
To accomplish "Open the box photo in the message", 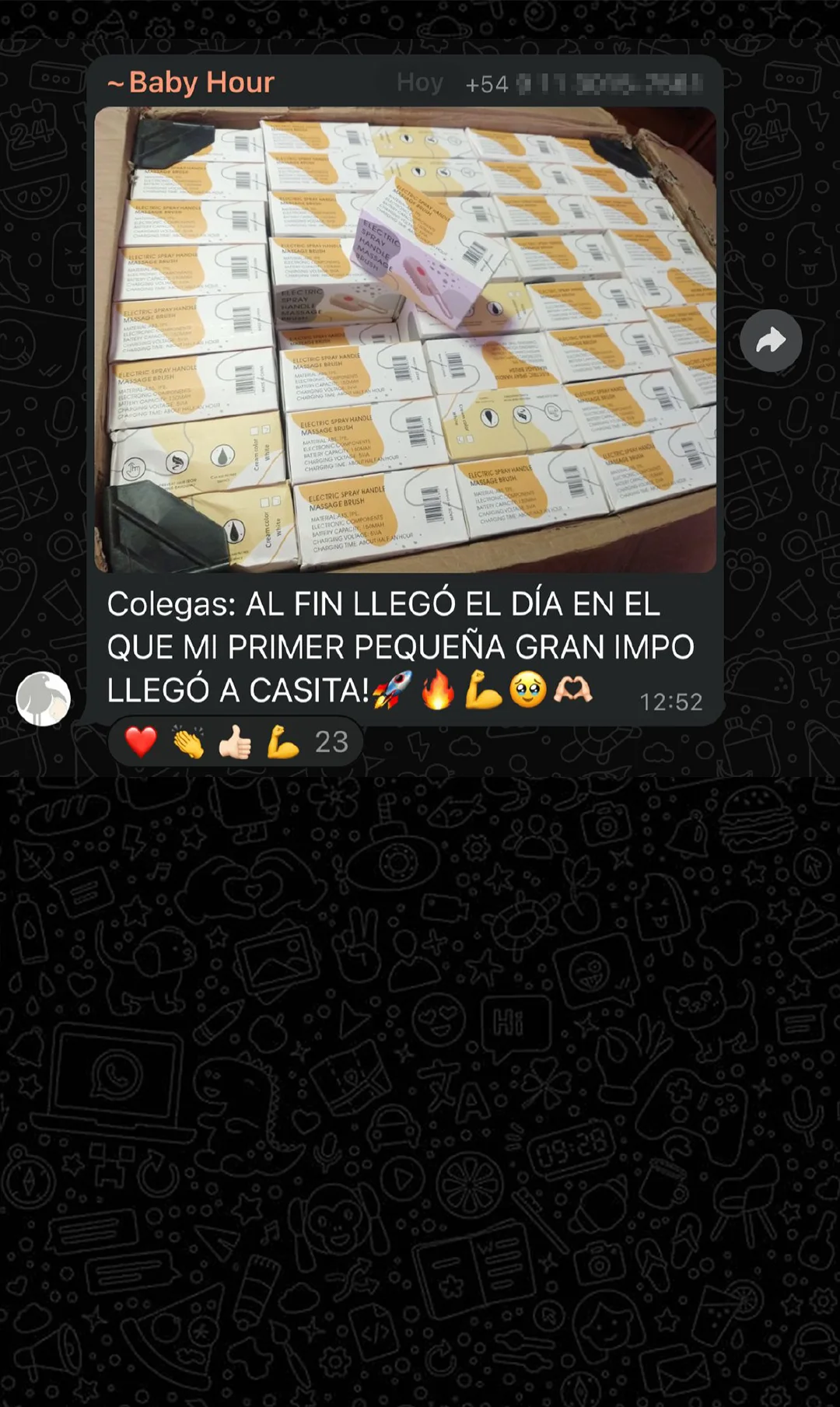I will coord(404,340).
